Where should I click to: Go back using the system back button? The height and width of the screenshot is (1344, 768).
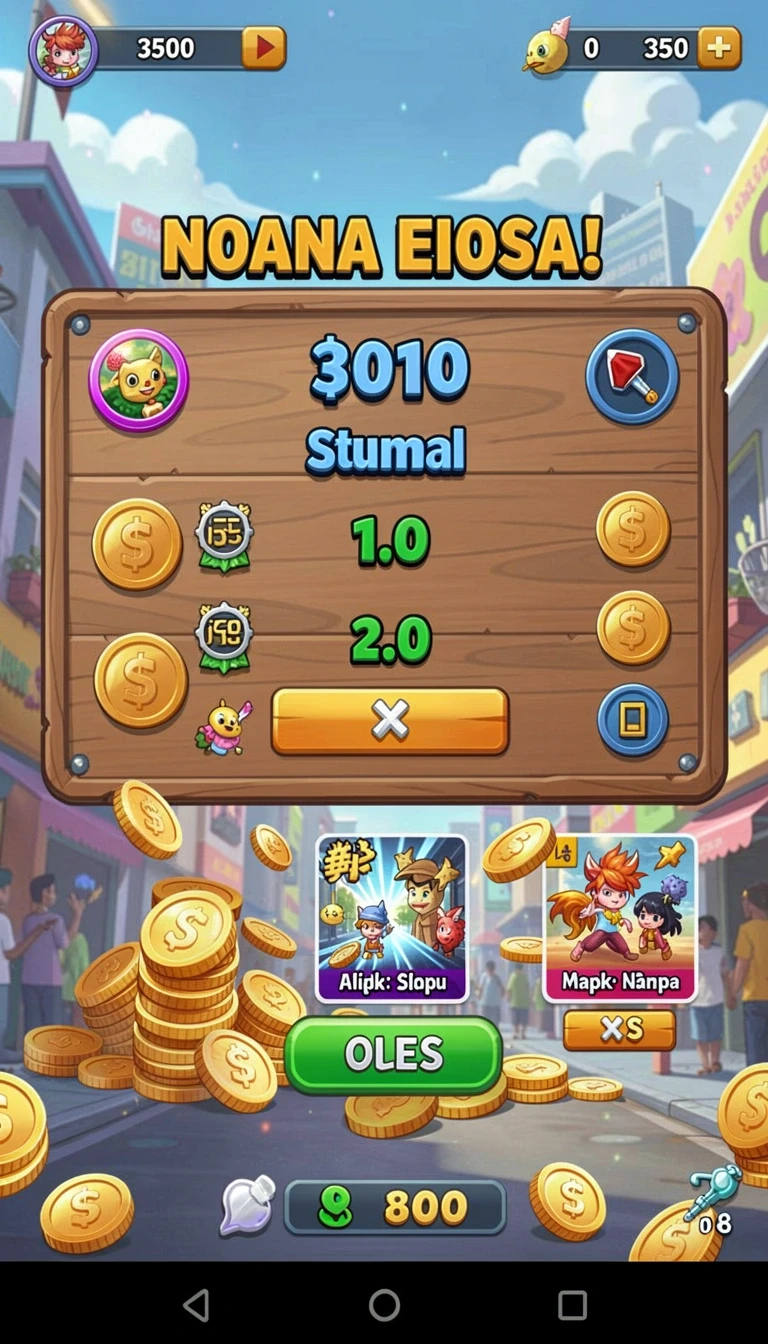click(x=197, y=1304)
